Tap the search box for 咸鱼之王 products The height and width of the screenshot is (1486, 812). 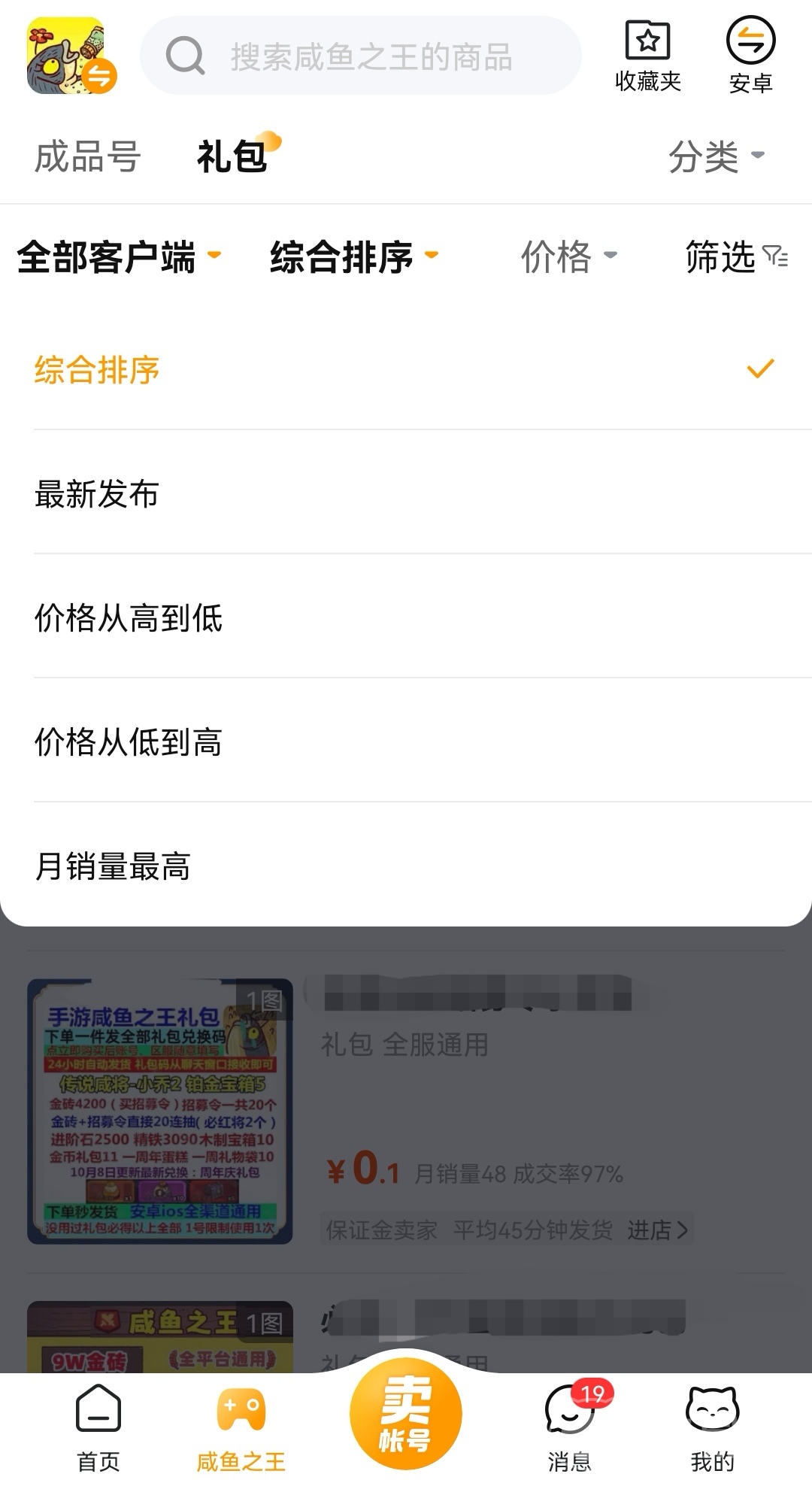pos(361,56)
